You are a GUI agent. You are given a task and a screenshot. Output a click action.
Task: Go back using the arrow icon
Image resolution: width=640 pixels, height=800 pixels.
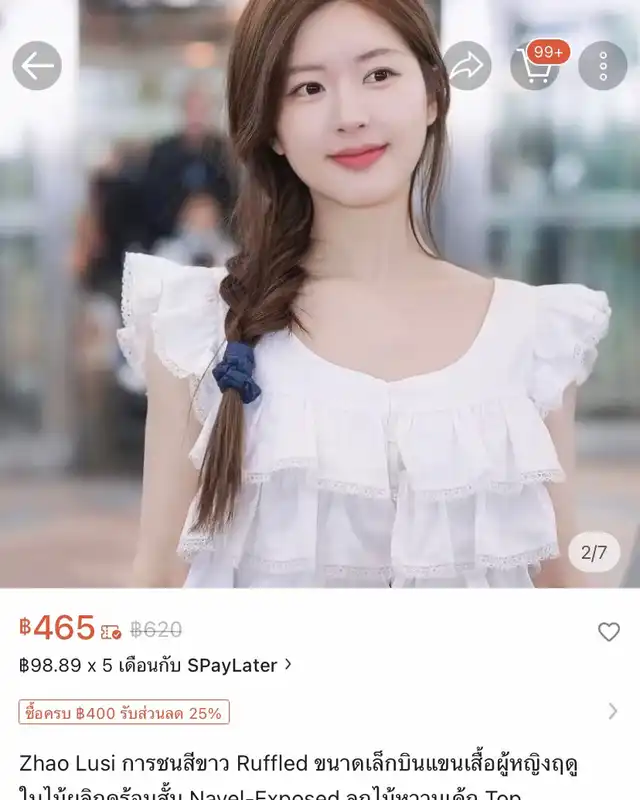tap(37, 66)
